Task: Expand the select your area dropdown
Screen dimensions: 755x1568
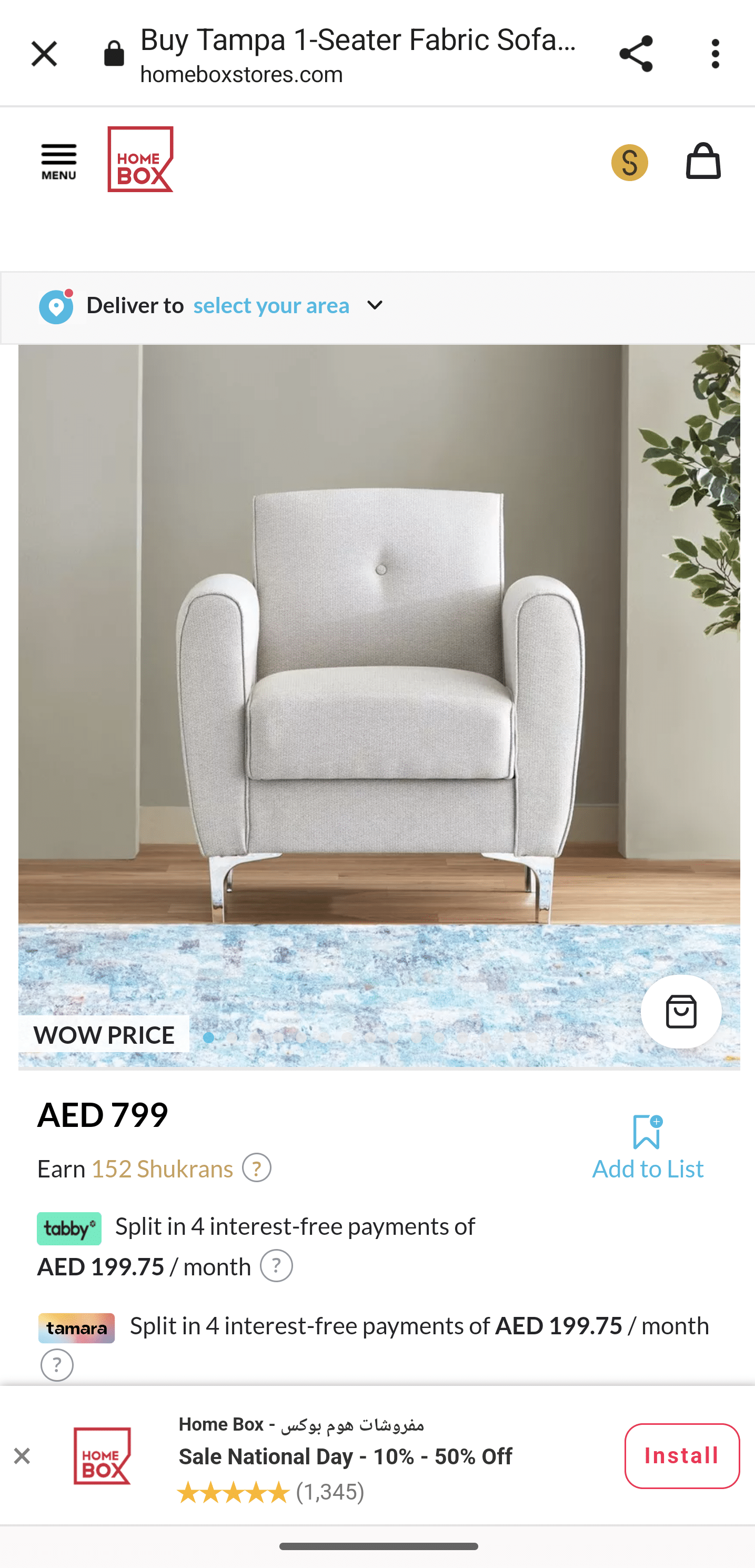Action: point(374,306)
